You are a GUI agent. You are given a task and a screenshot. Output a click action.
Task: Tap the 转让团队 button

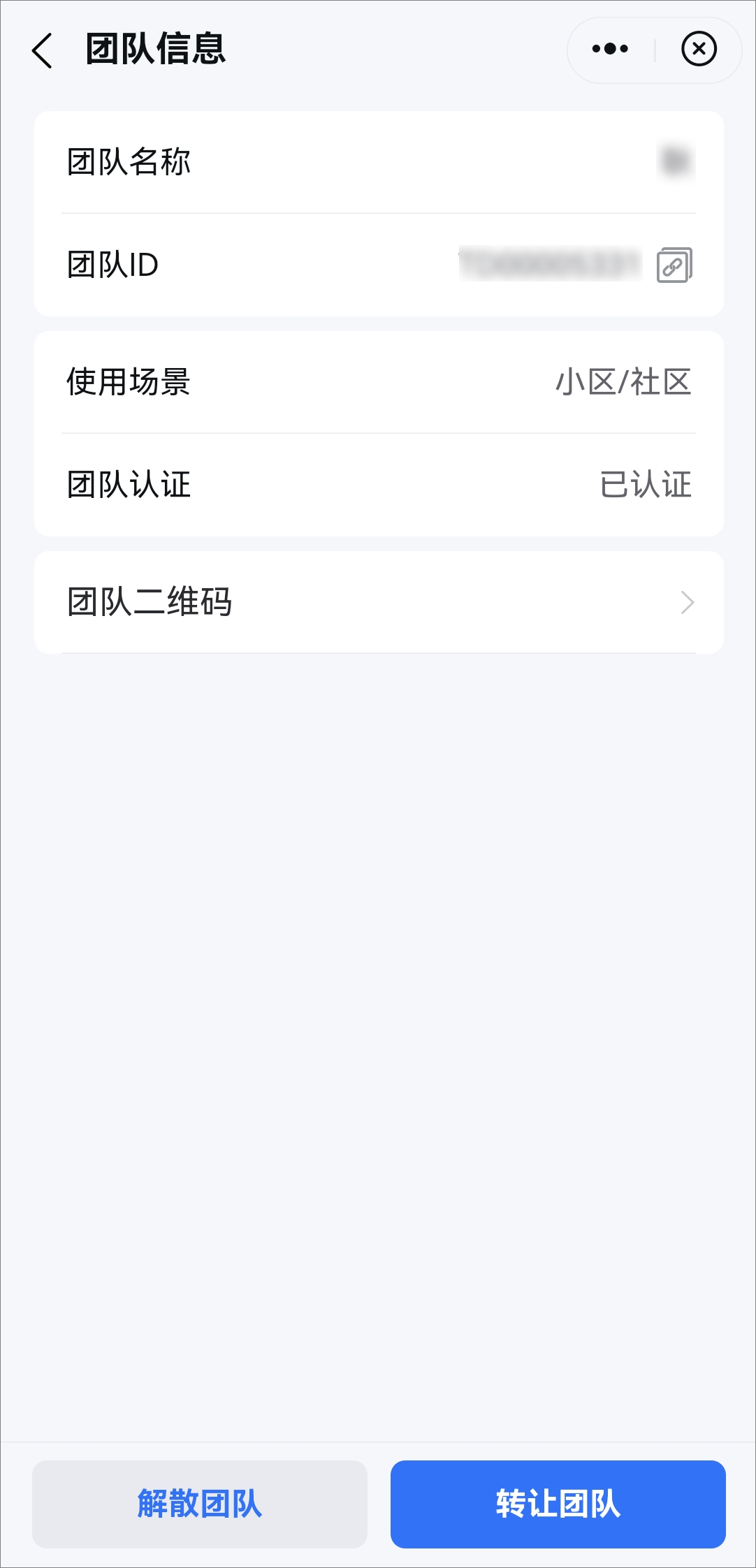(558, 1504)
